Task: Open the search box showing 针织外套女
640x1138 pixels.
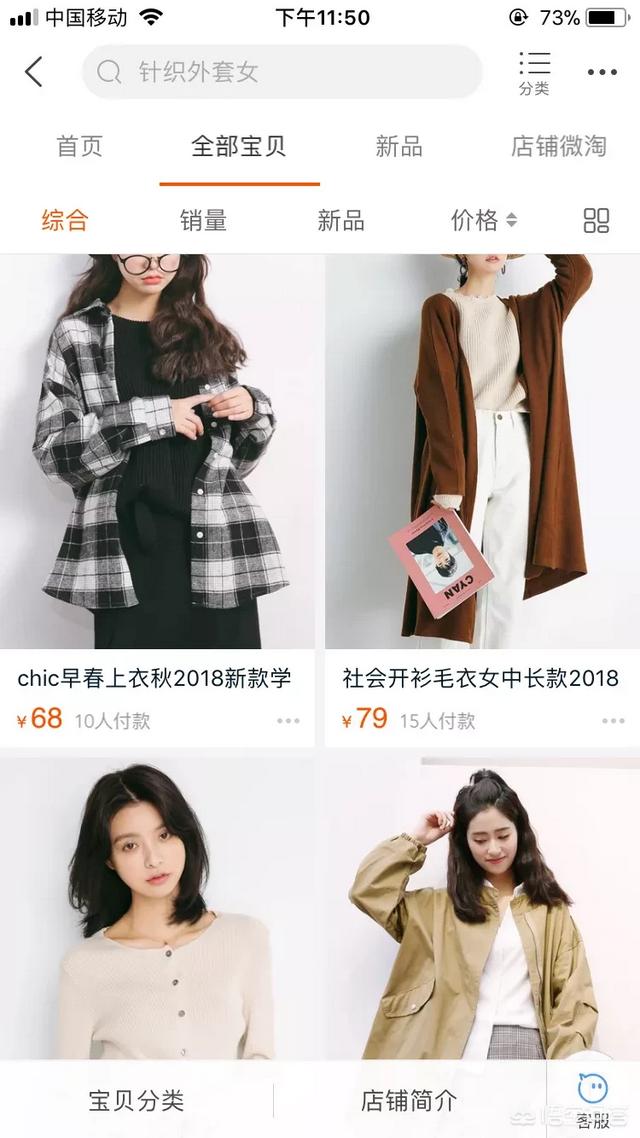Action: point(282,72)
